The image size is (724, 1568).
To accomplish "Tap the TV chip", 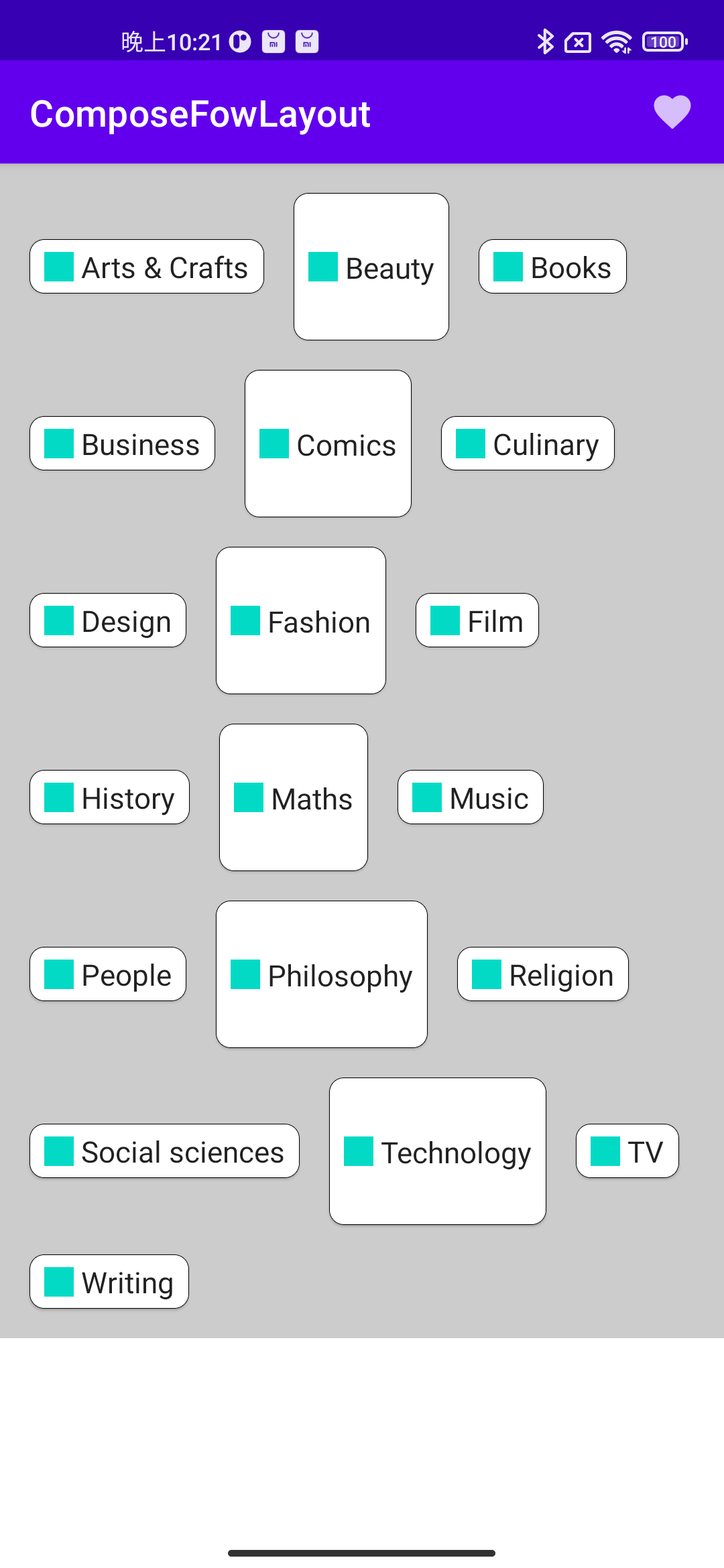I will click(627, 1151).
